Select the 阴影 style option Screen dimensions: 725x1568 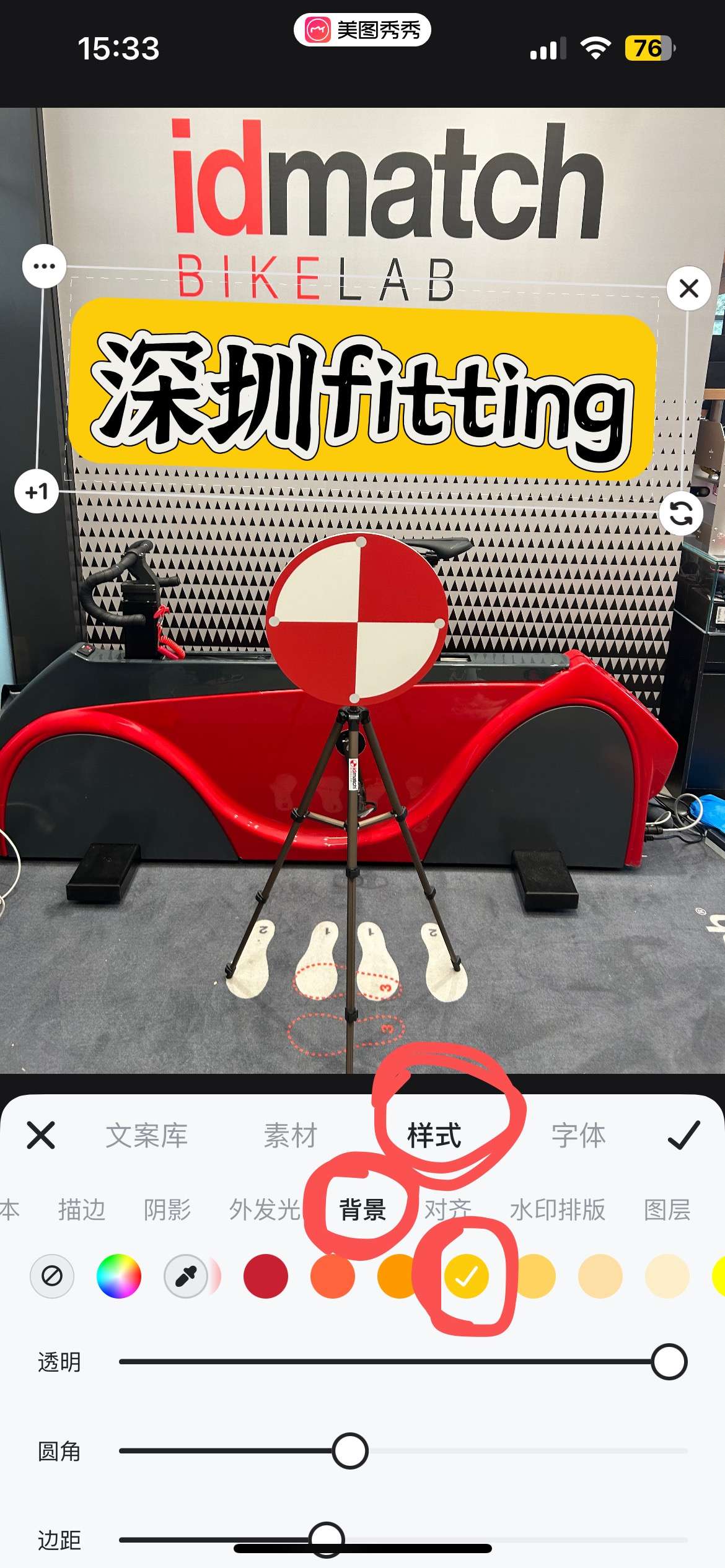click(167, 1209)
